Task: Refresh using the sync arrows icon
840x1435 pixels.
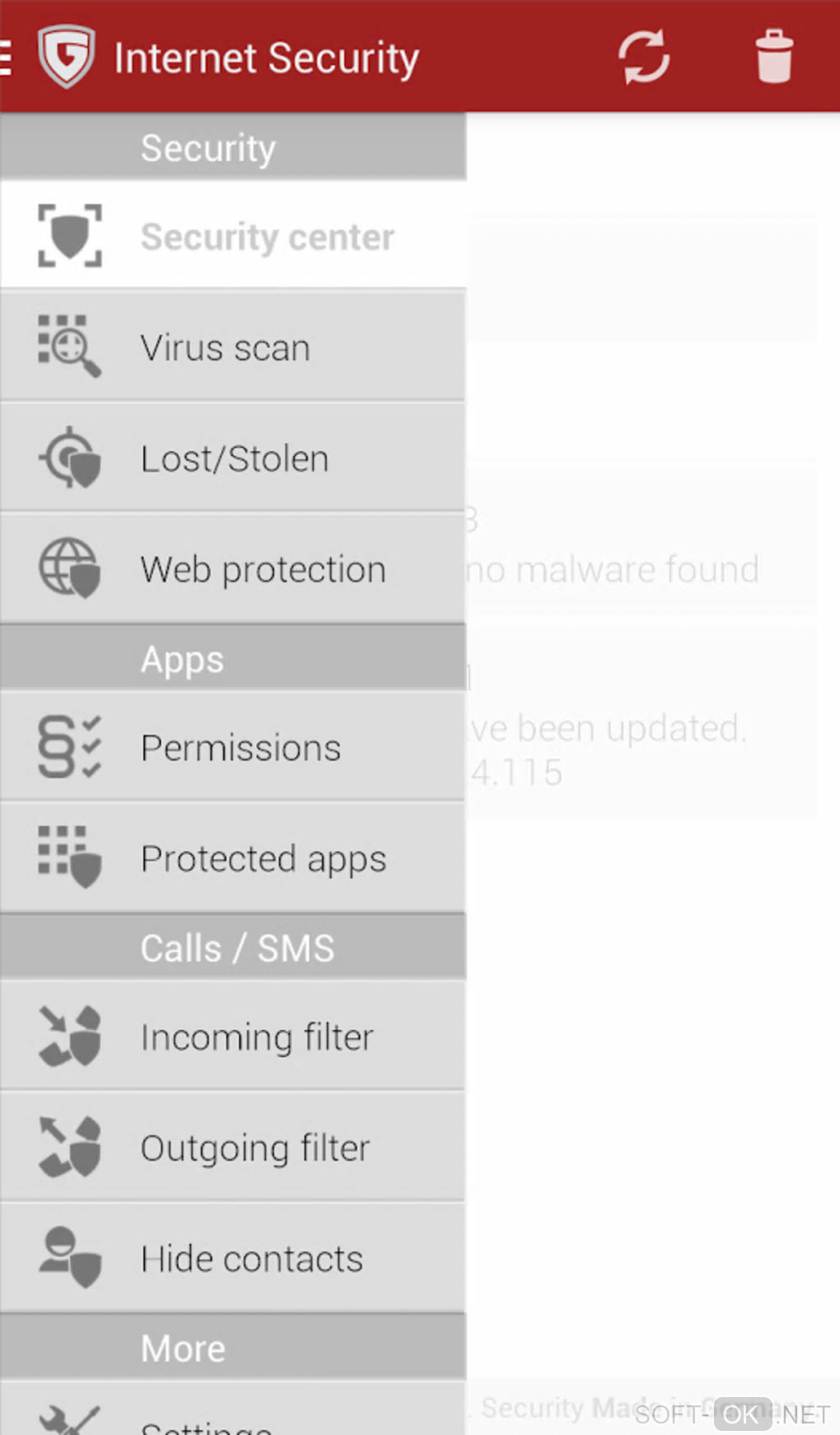Action: click(644, 57)
